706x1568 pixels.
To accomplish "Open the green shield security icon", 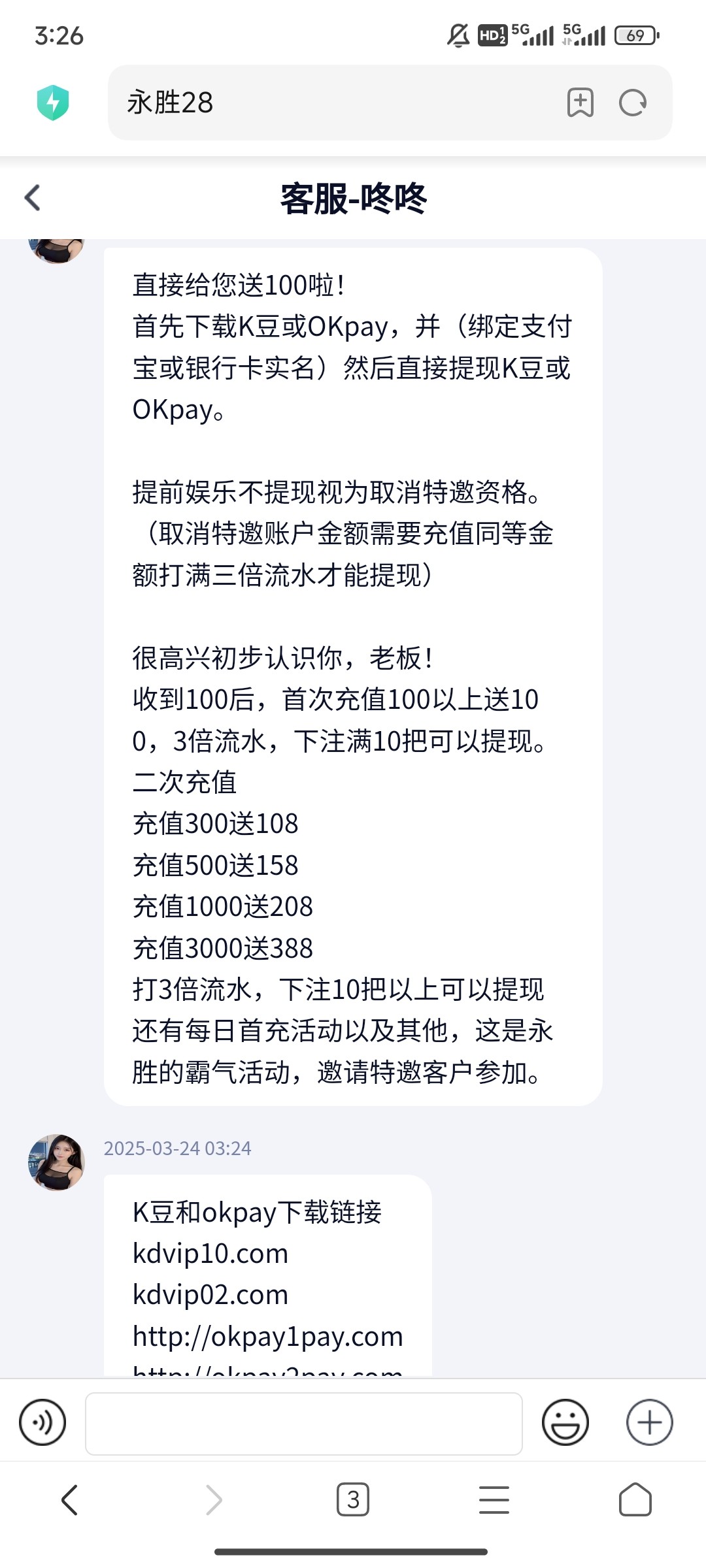I will (x=53, y=103).
